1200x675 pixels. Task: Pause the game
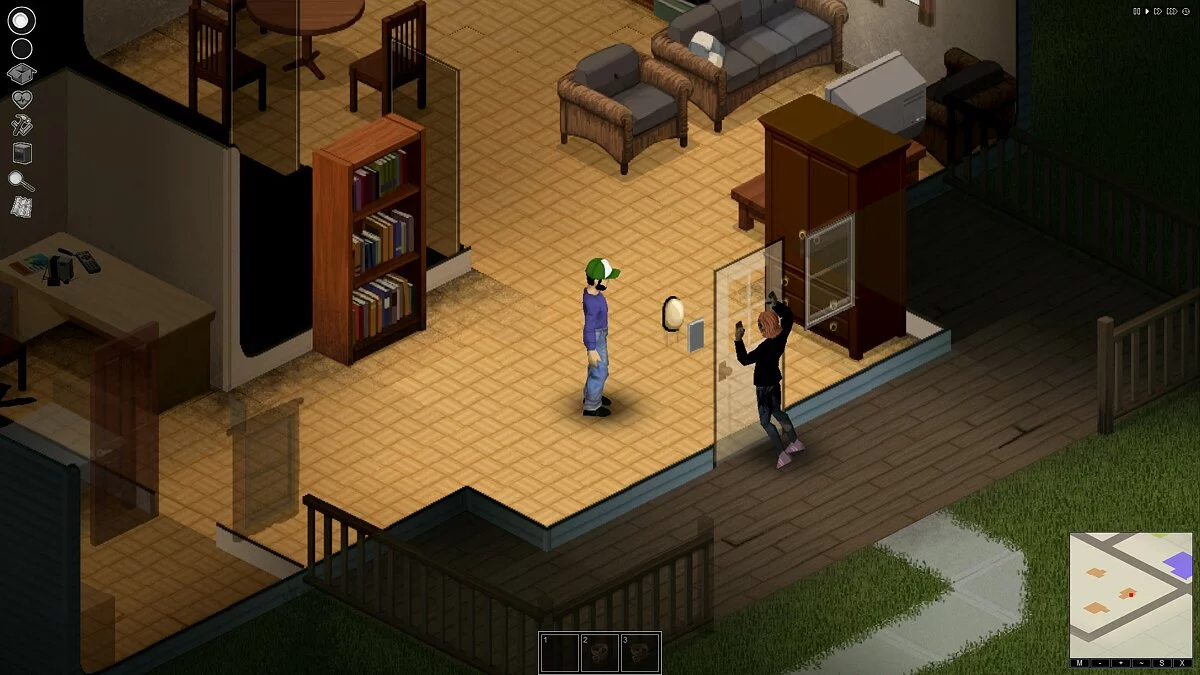(x=1137, y=11)
